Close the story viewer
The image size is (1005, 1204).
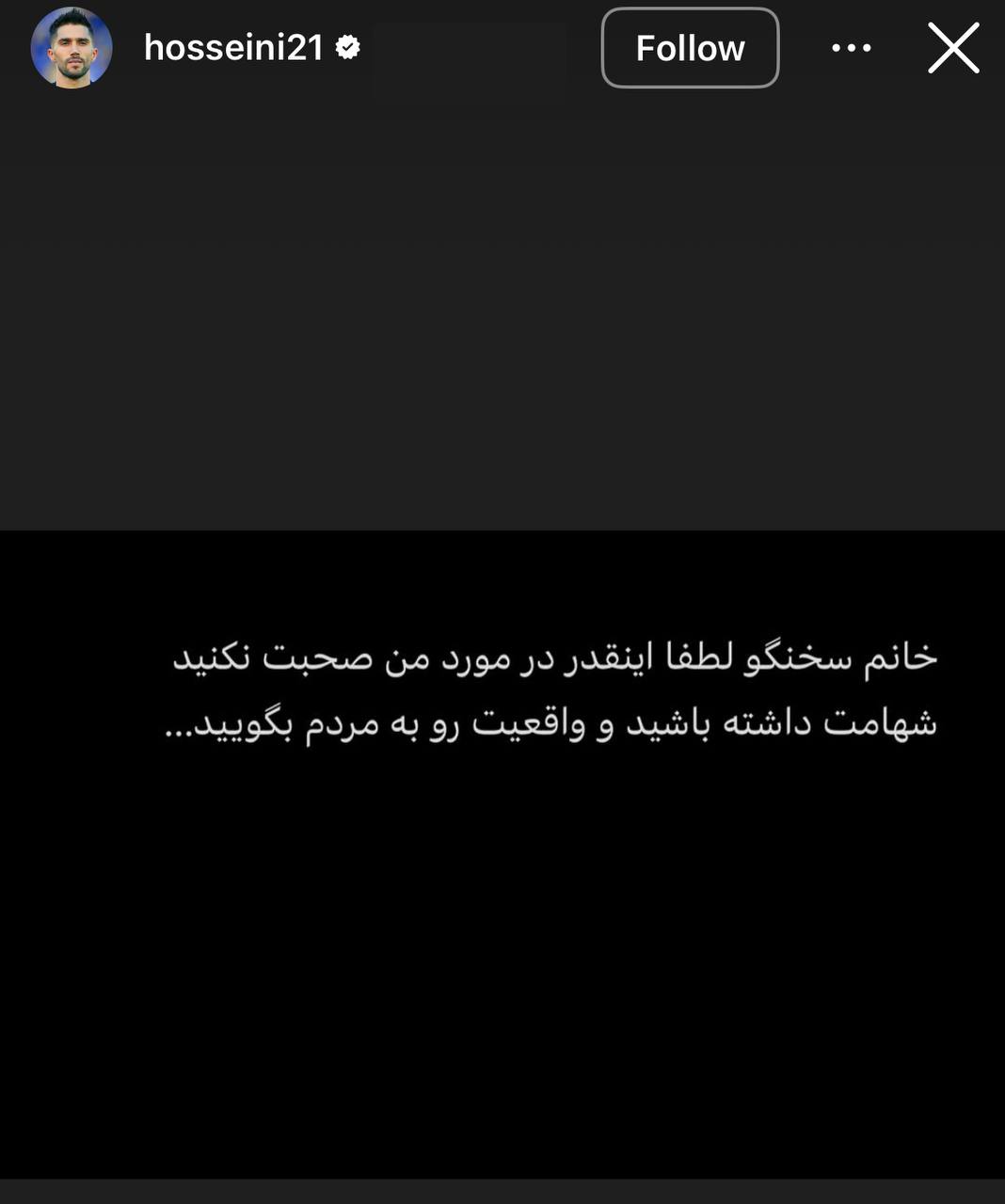point(953,48)
